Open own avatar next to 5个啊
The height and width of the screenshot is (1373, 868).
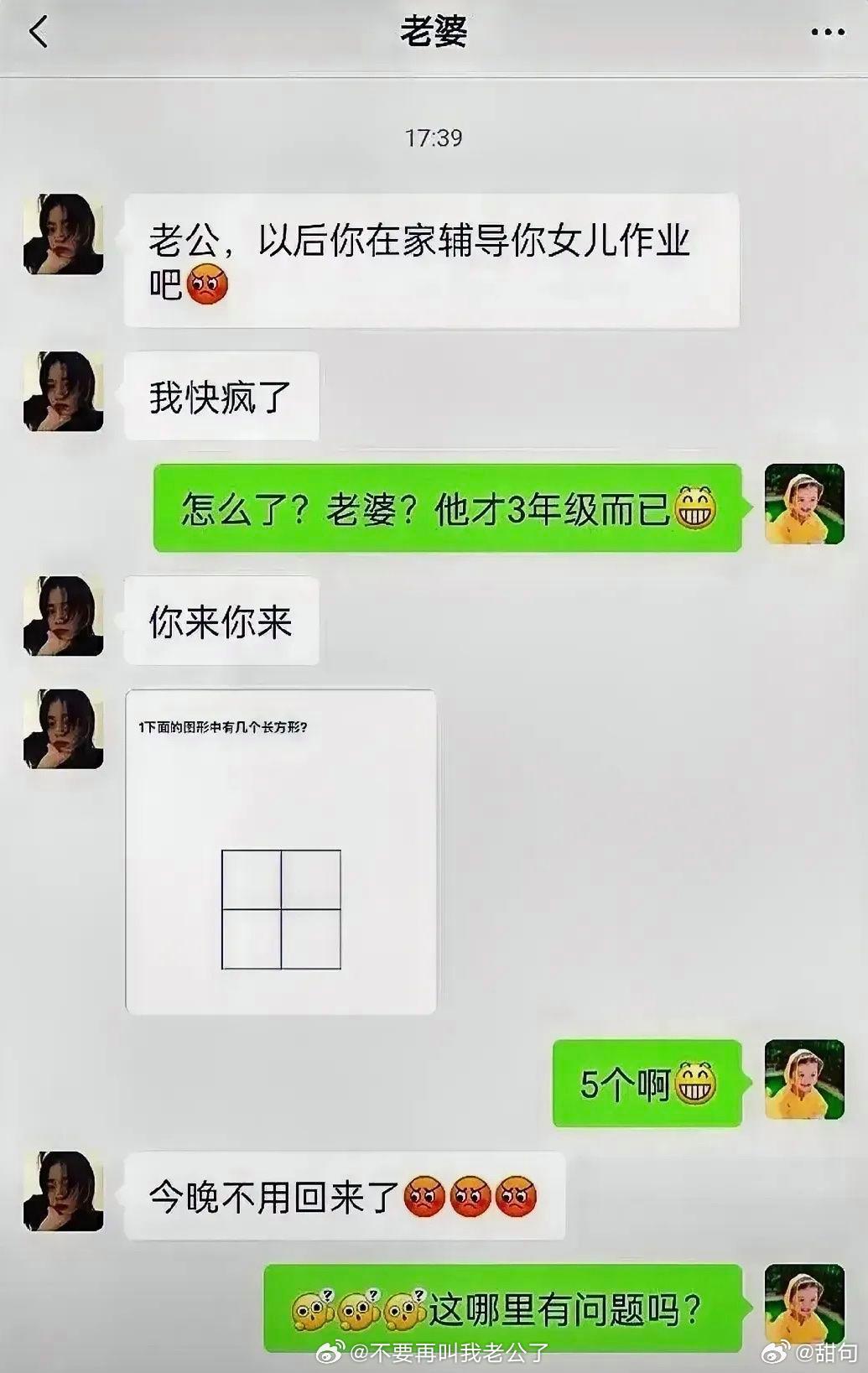(x=803, y=1079)
